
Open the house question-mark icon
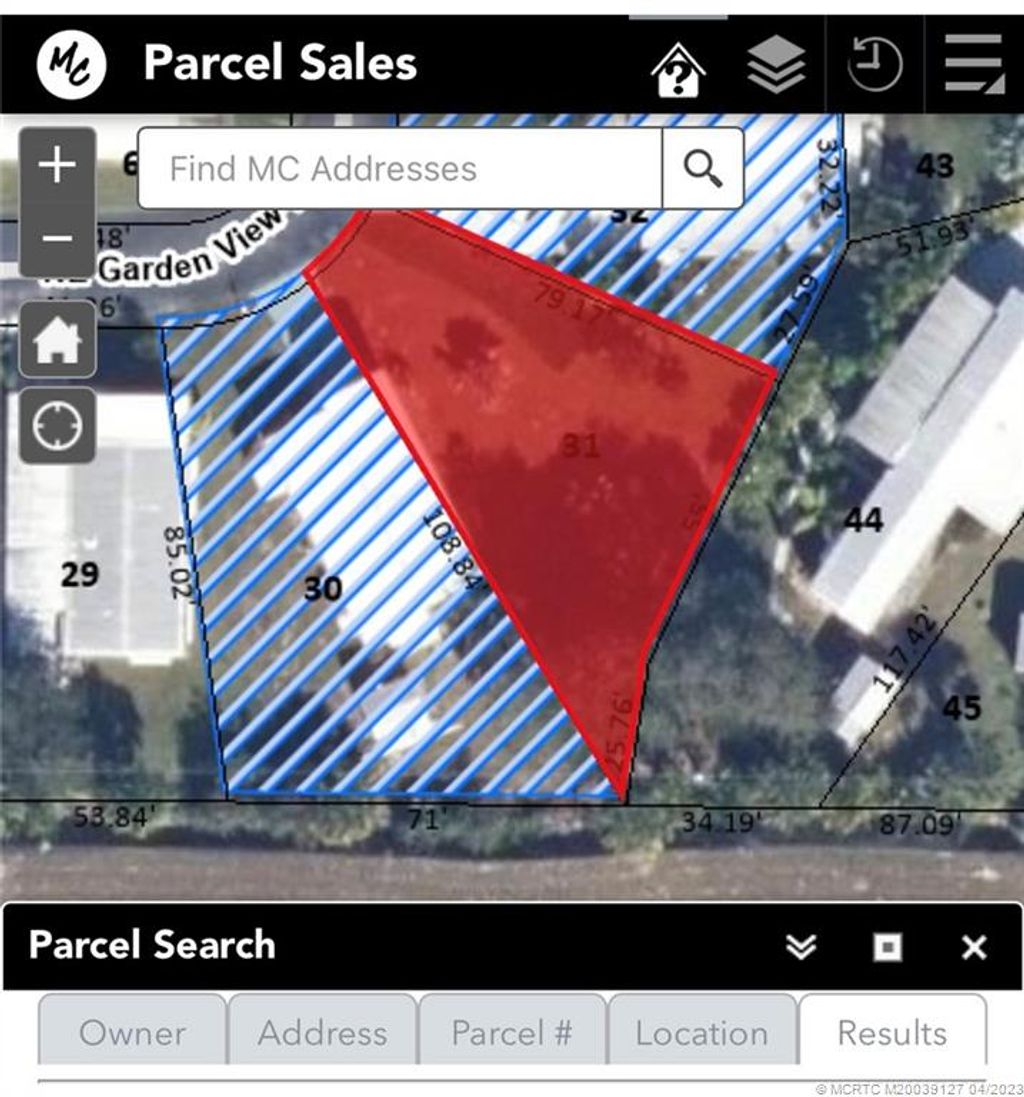(679, 66)
